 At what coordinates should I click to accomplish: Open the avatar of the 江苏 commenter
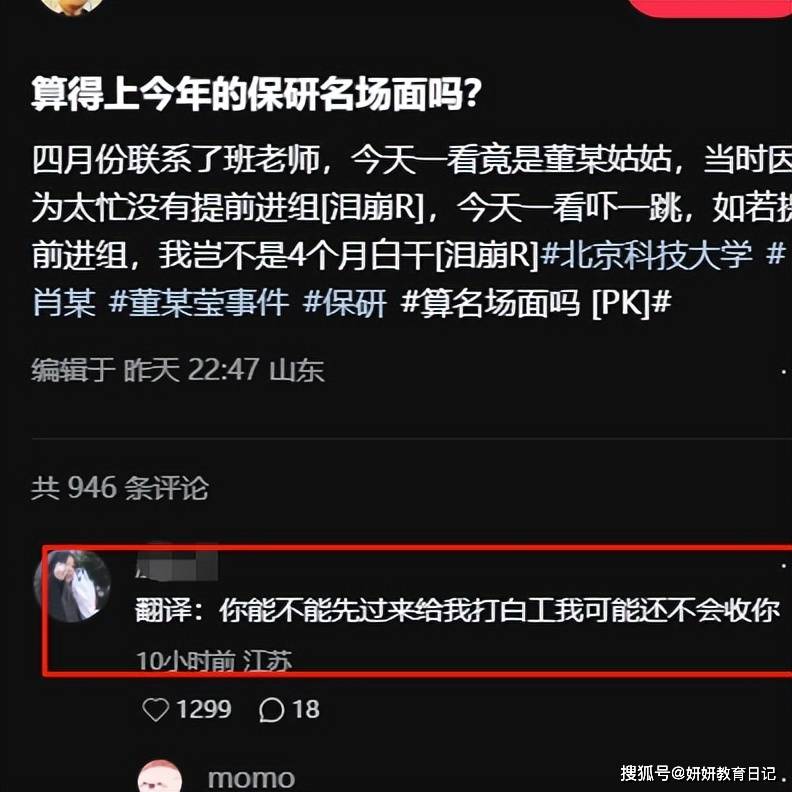(72, 586)
